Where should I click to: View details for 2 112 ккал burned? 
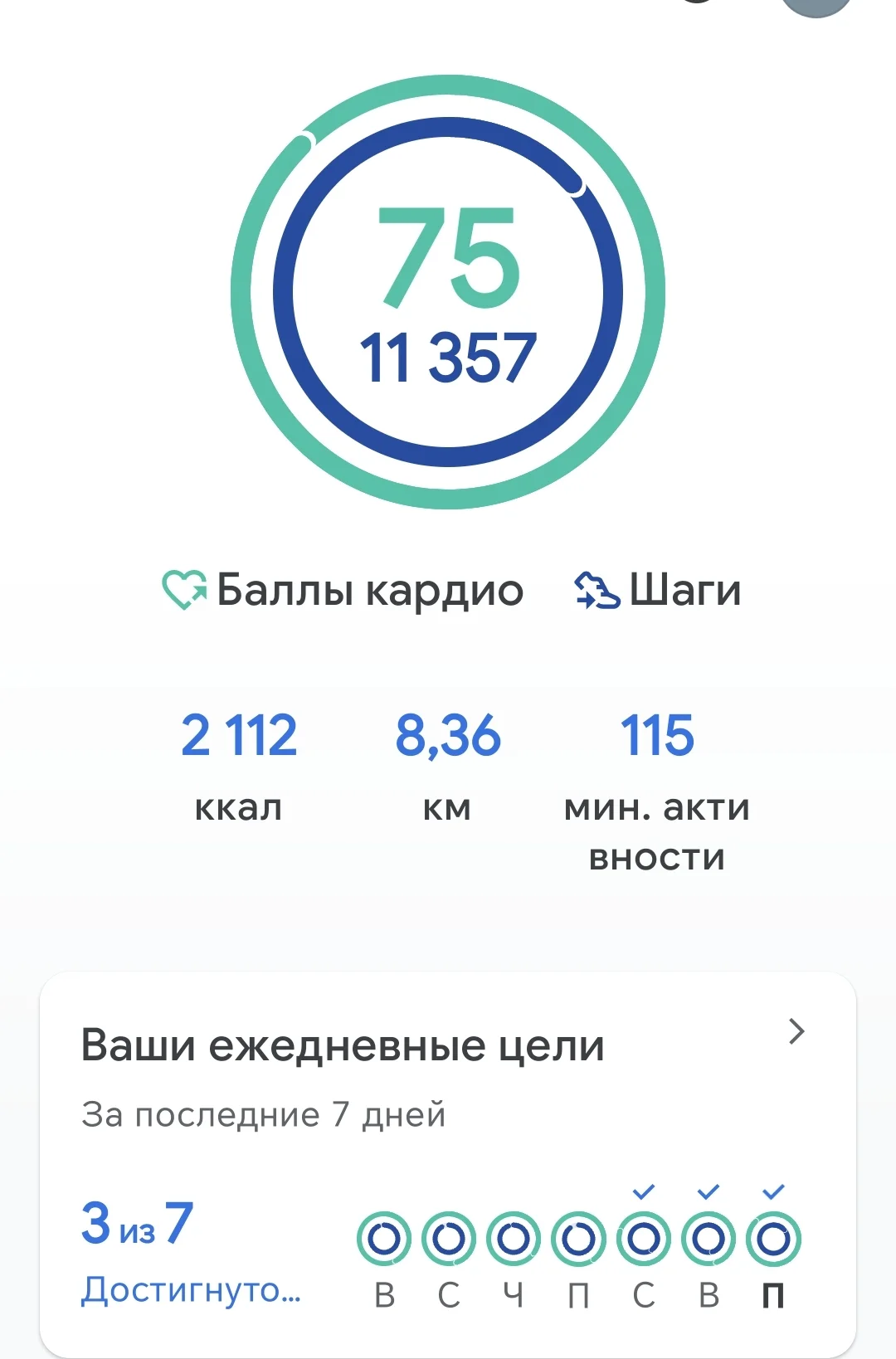click(239, 763)
